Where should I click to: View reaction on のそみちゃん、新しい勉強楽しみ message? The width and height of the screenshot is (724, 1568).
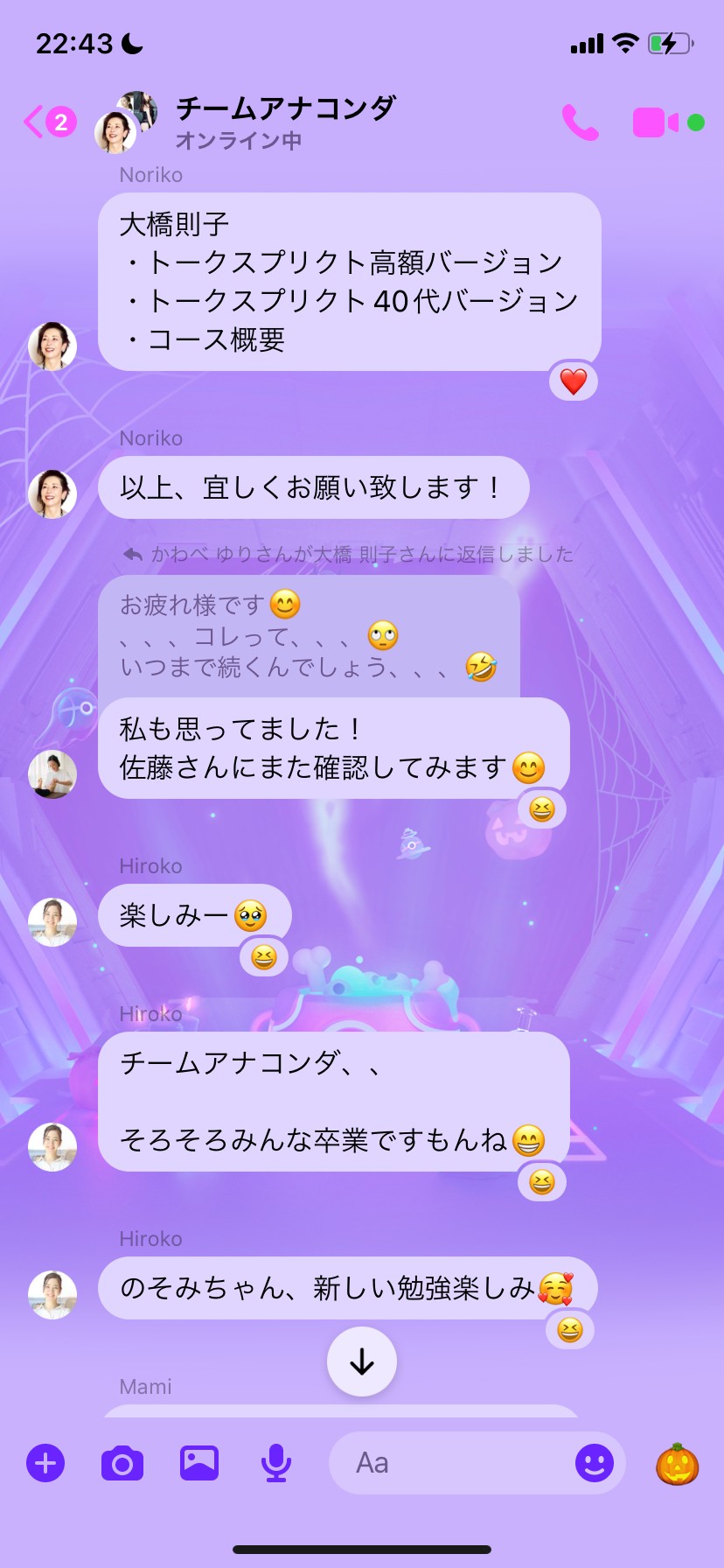[570, 1330]
